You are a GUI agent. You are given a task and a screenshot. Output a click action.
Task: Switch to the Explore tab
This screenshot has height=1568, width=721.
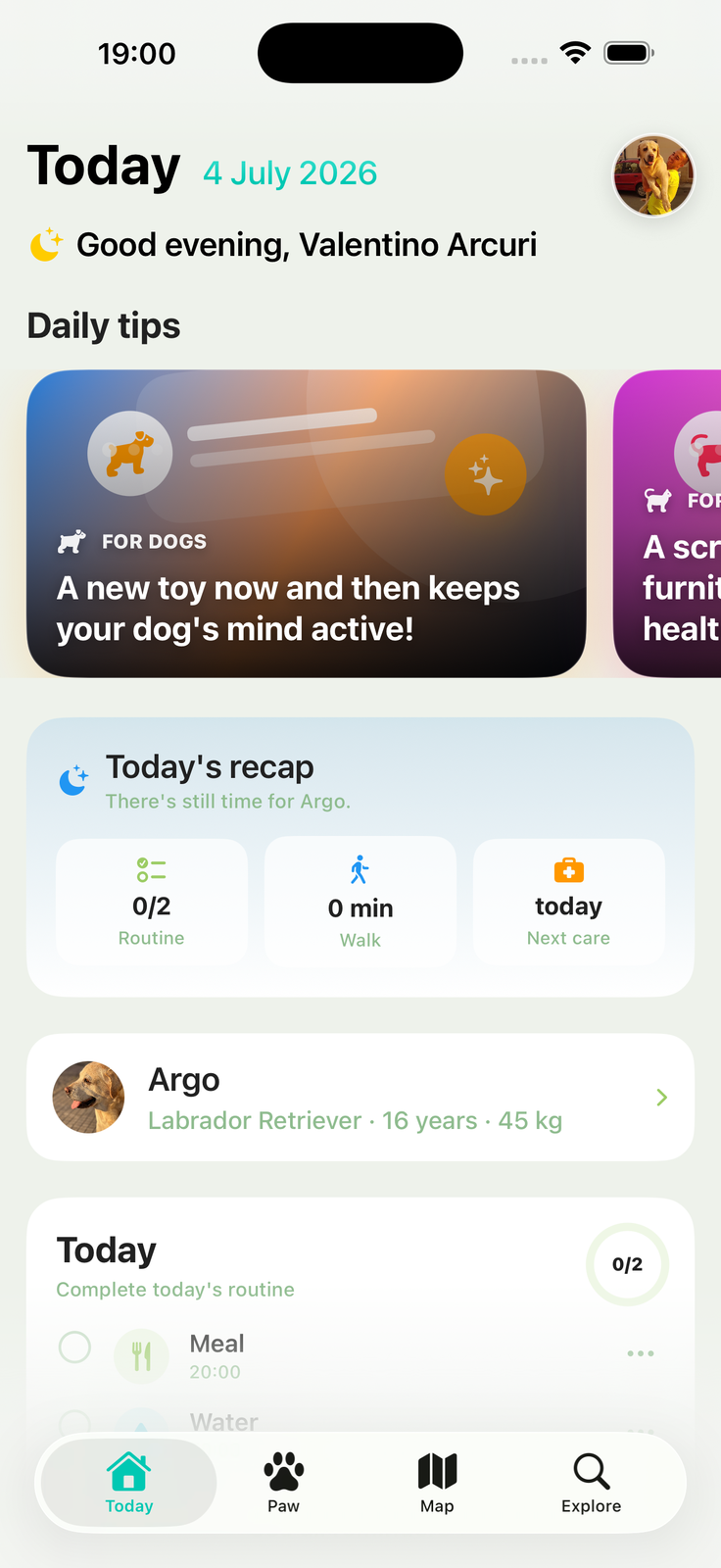(x=591, y=1483)
